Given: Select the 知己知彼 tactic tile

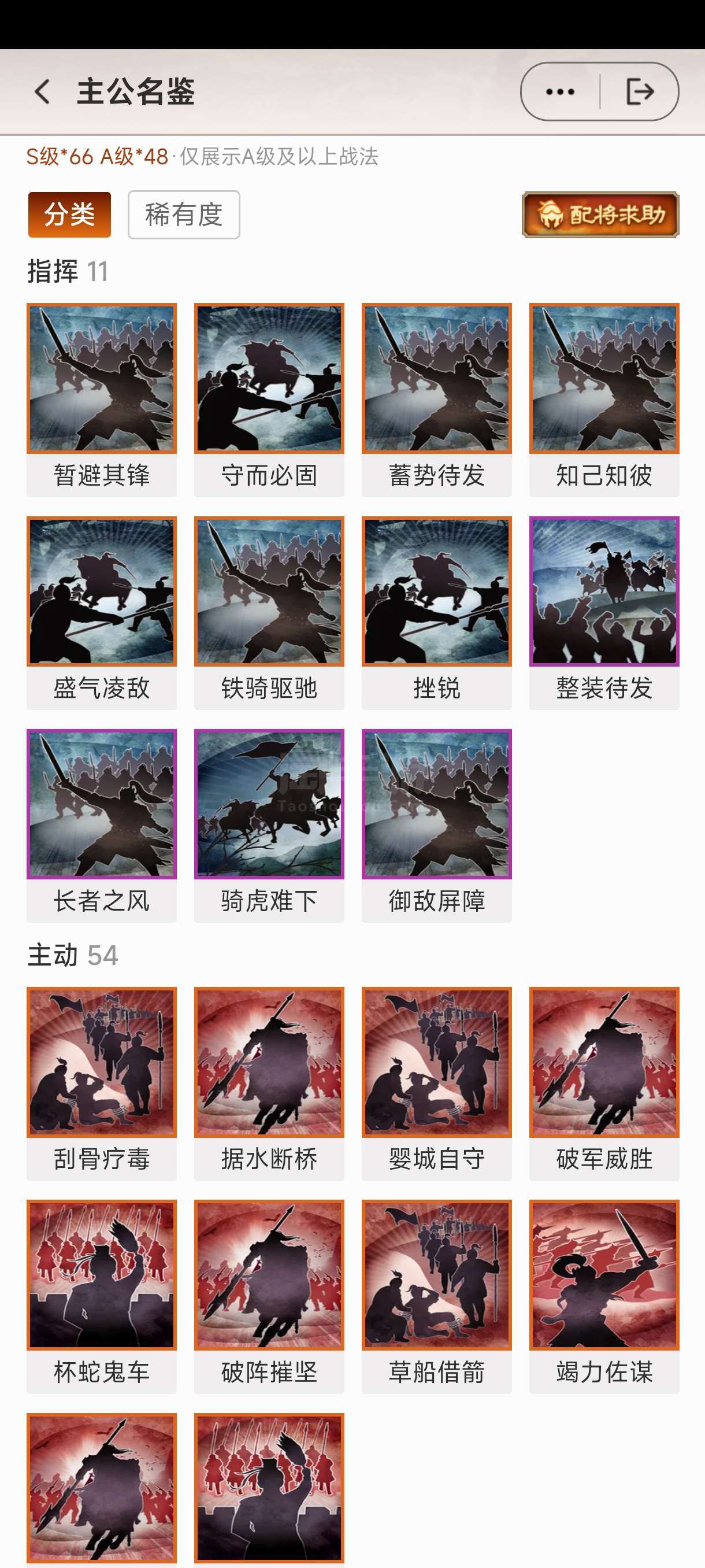Looking at the screenshot, I should coord(604,400).
